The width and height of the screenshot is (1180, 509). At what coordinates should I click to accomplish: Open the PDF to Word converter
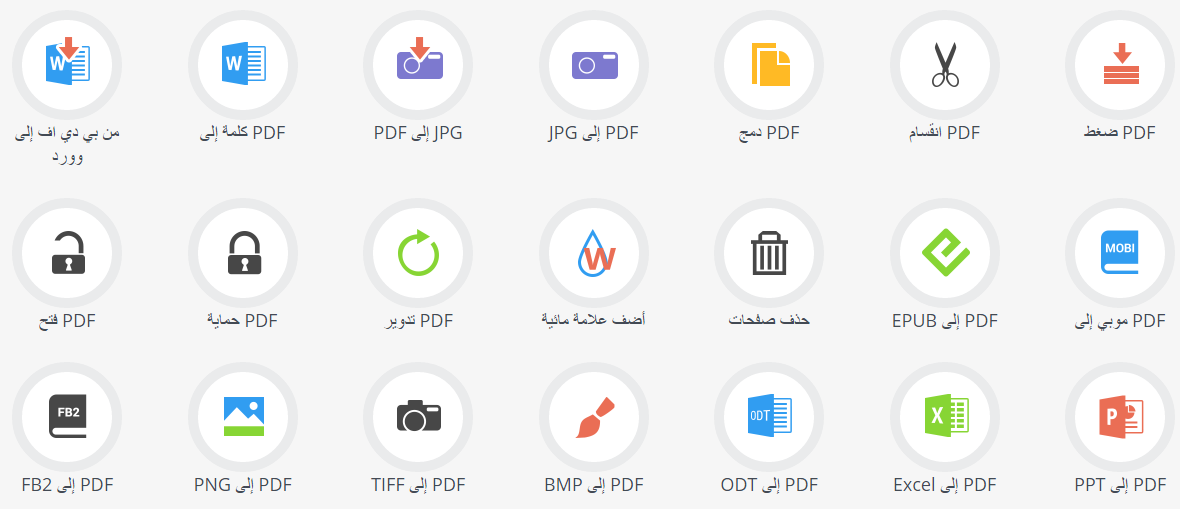click(x=67, y=66)
